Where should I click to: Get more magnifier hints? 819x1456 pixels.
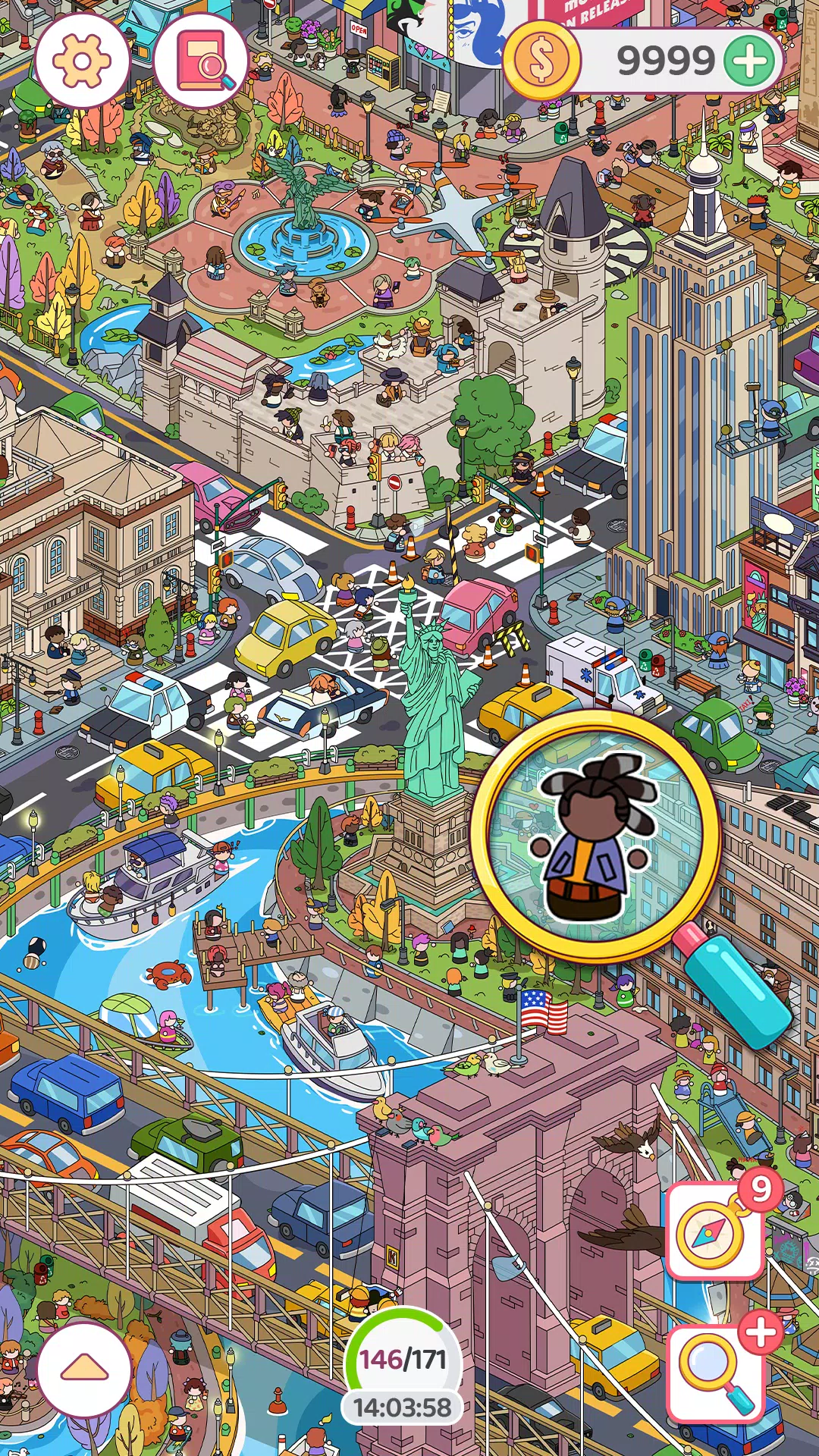[x=715, y=1373]
